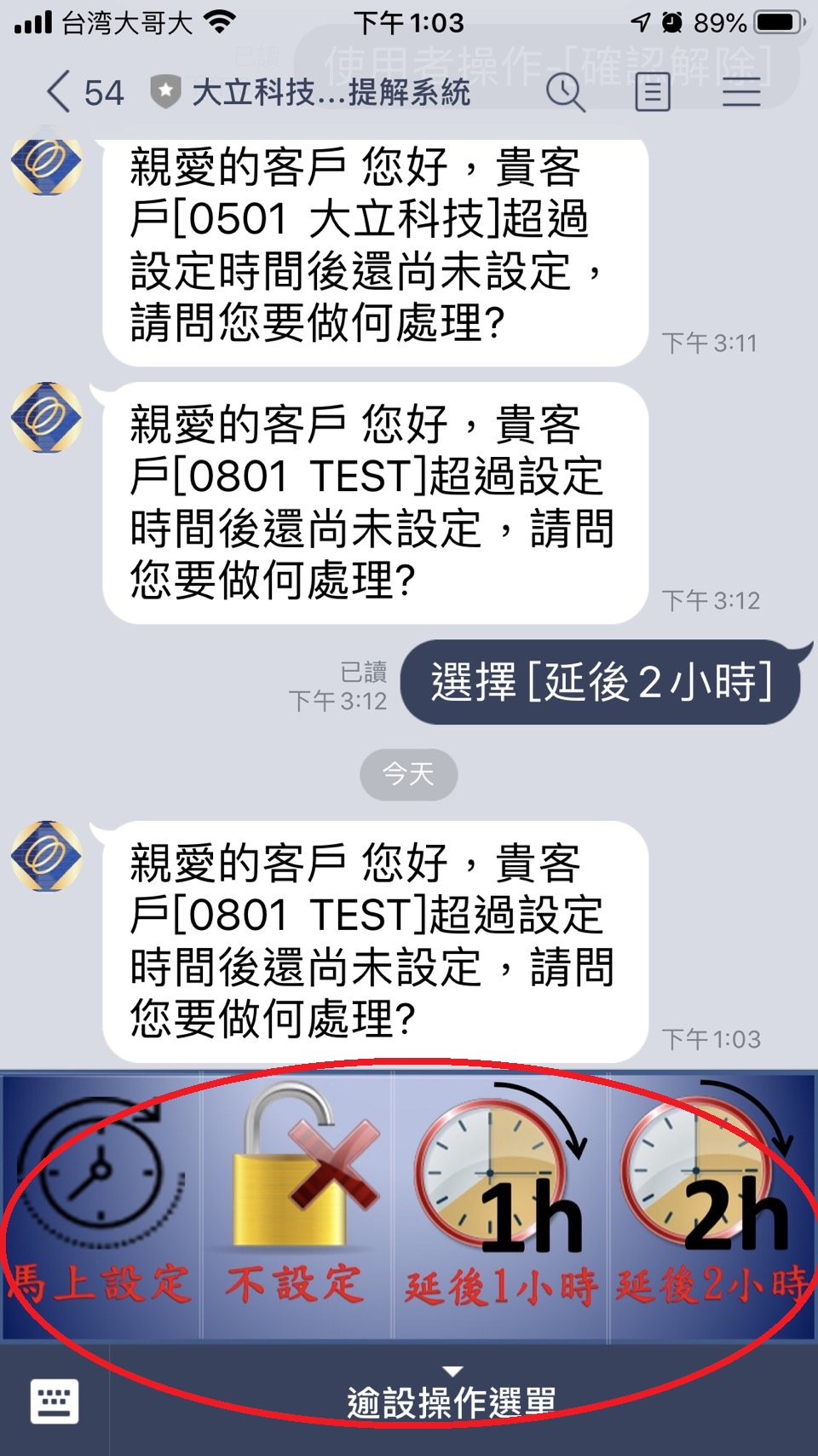818x1456 pixels.
Task: Open the chat search magnifier
Action: pyautogui.click(x=565, y=92)
